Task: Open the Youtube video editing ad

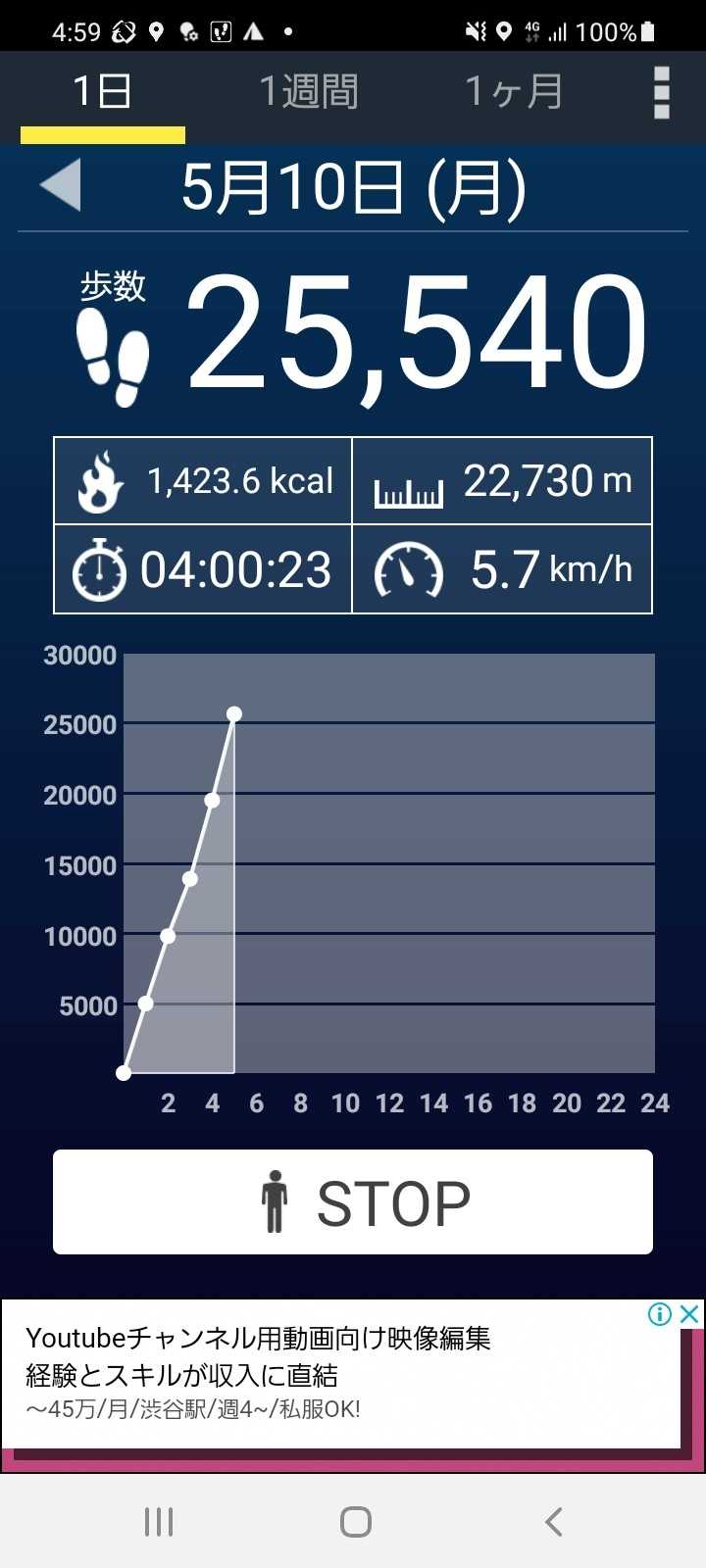Action: click(294, 1374)
